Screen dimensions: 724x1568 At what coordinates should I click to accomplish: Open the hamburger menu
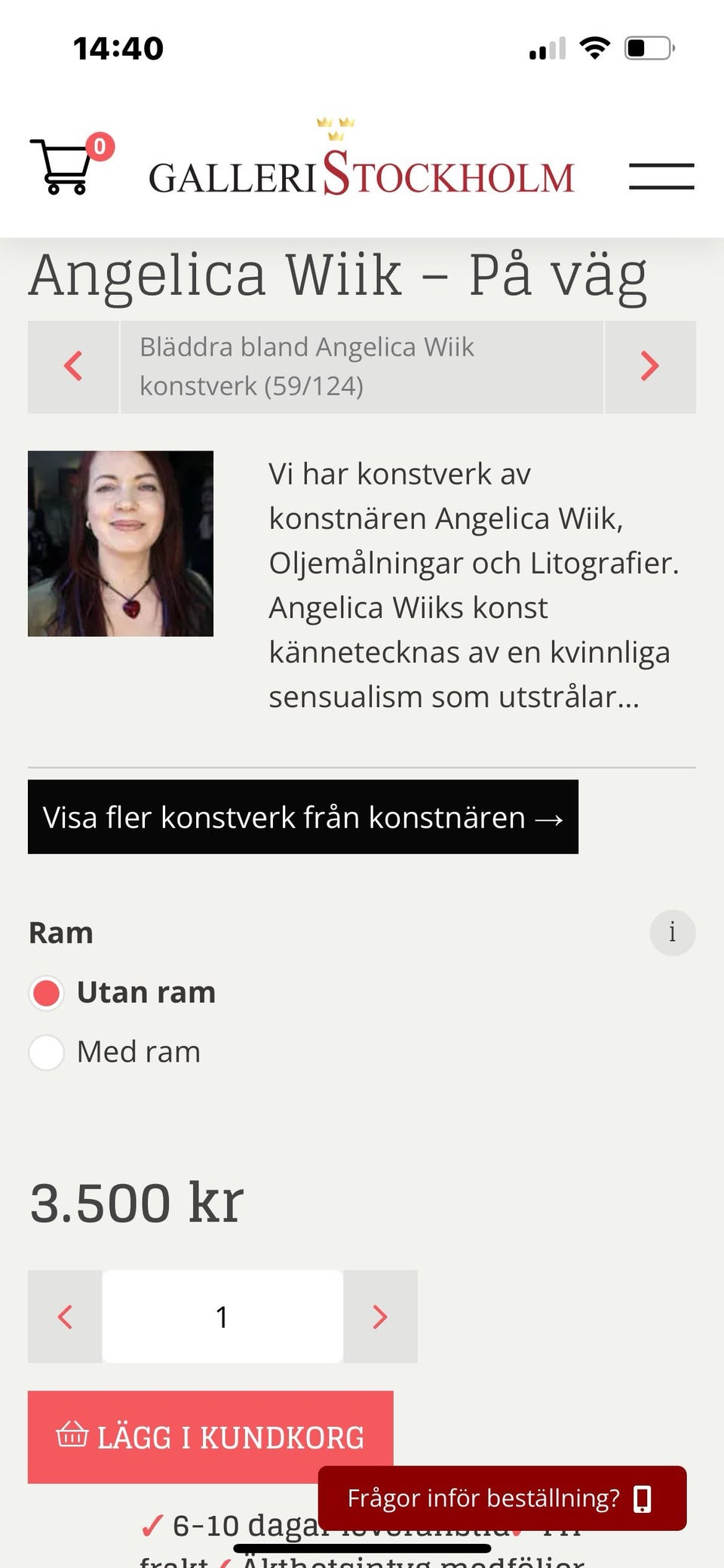click(661, 176)
